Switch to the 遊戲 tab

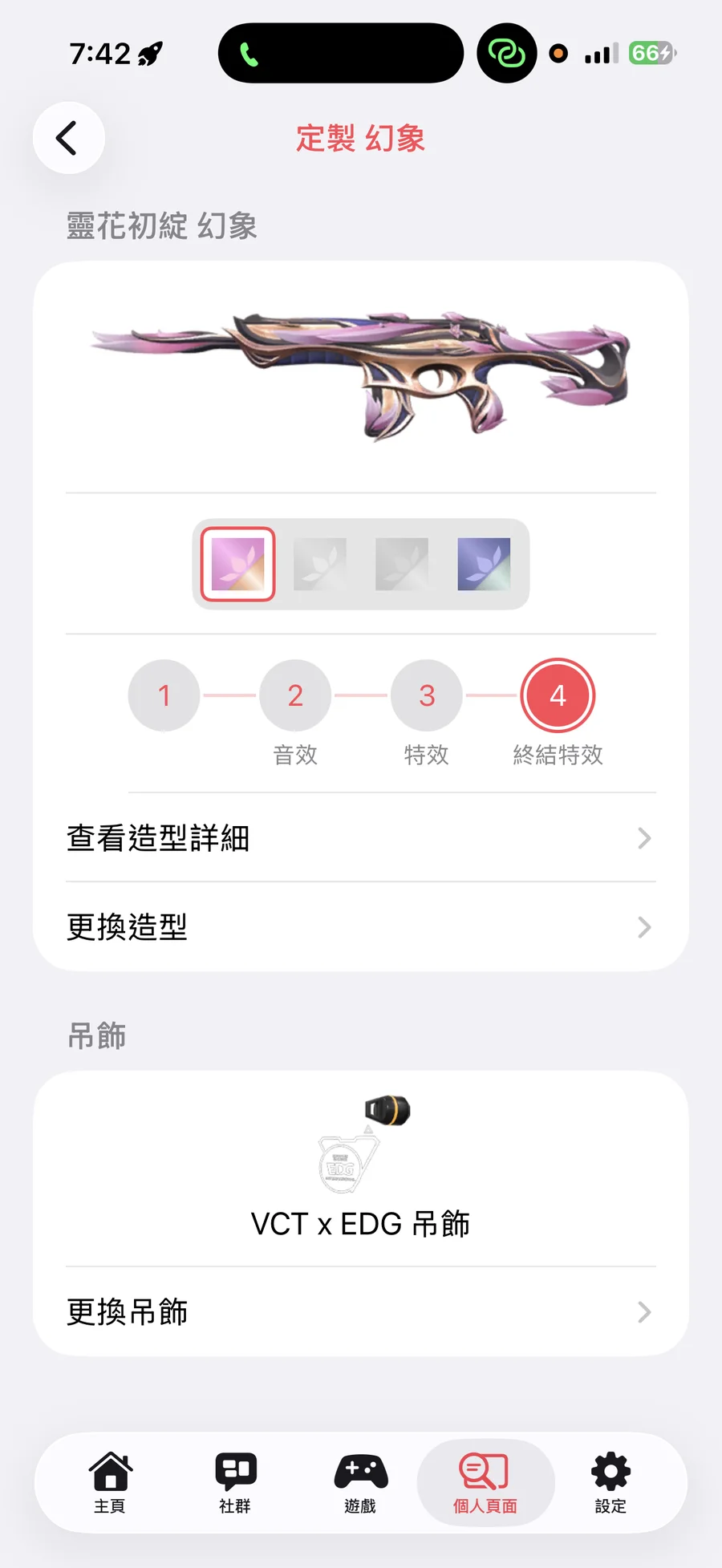point(360,1482)
